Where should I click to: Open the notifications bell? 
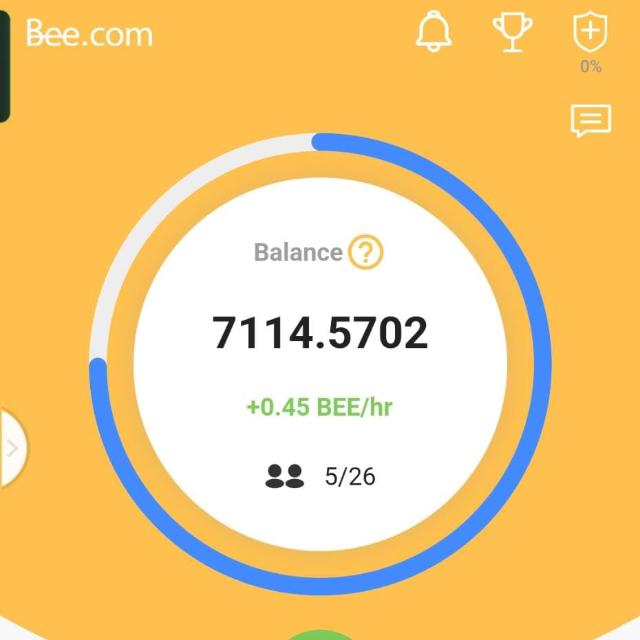coord(434,33)
